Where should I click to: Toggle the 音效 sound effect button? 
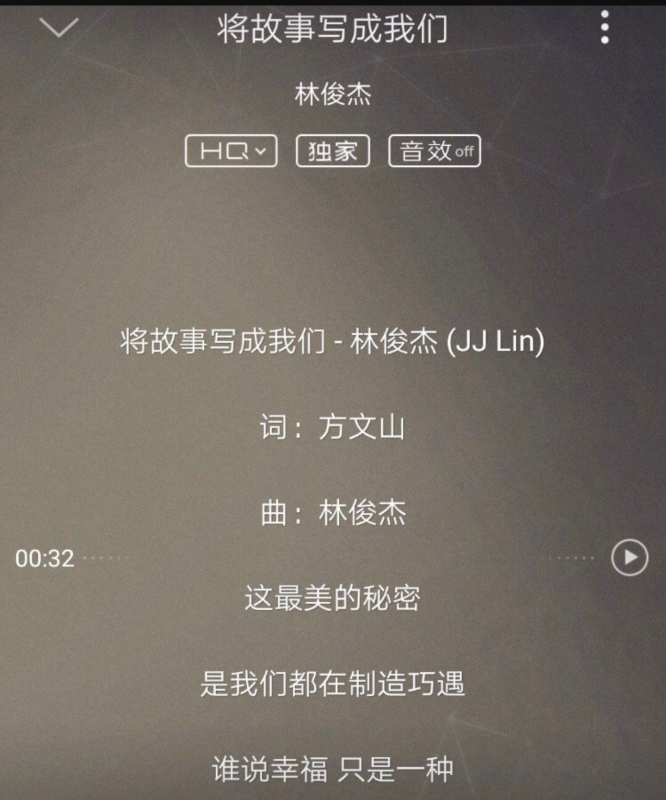pos(434,151)
